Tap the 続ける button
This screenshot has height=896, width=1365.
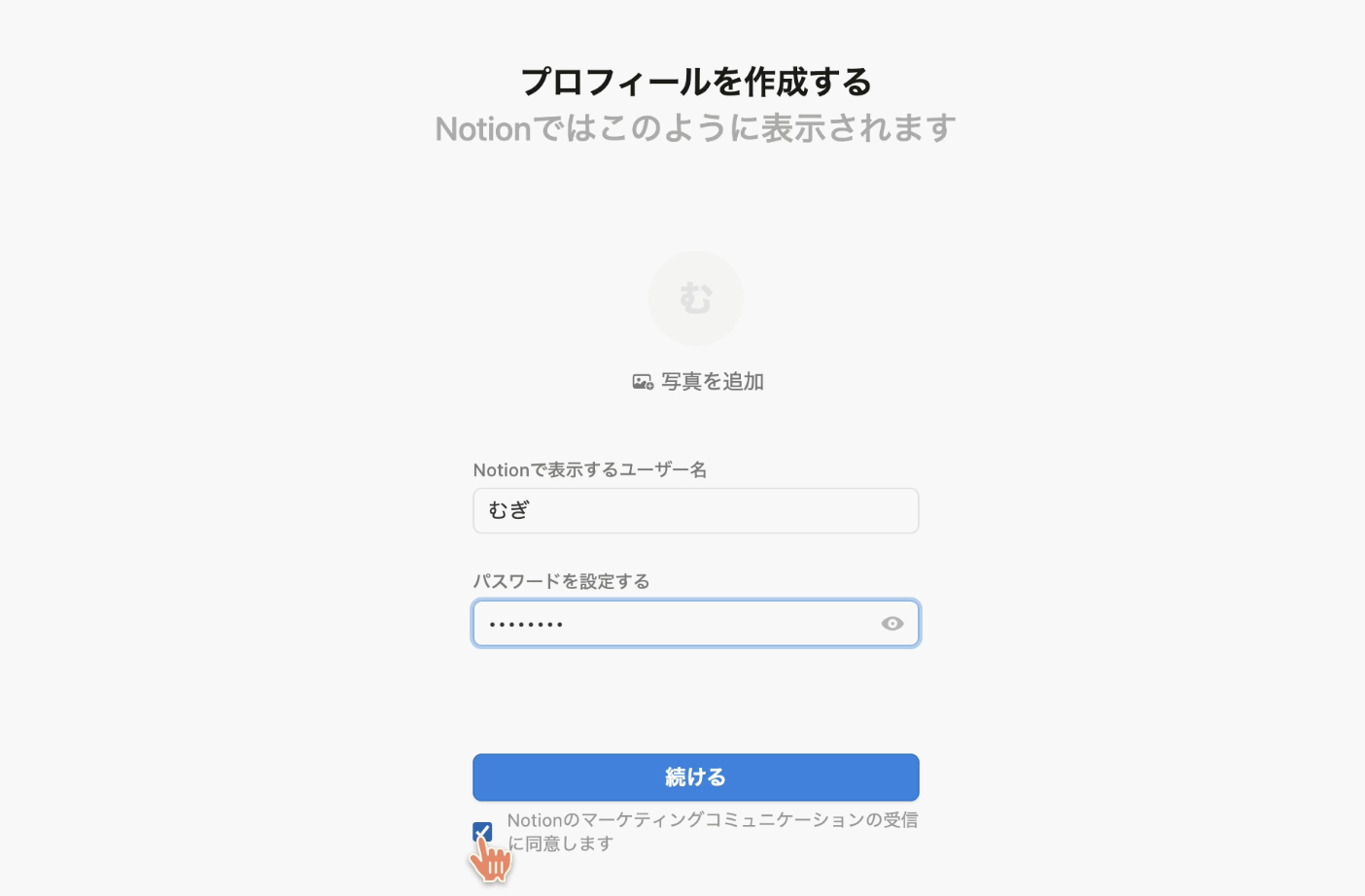click(x=695, y=777)
